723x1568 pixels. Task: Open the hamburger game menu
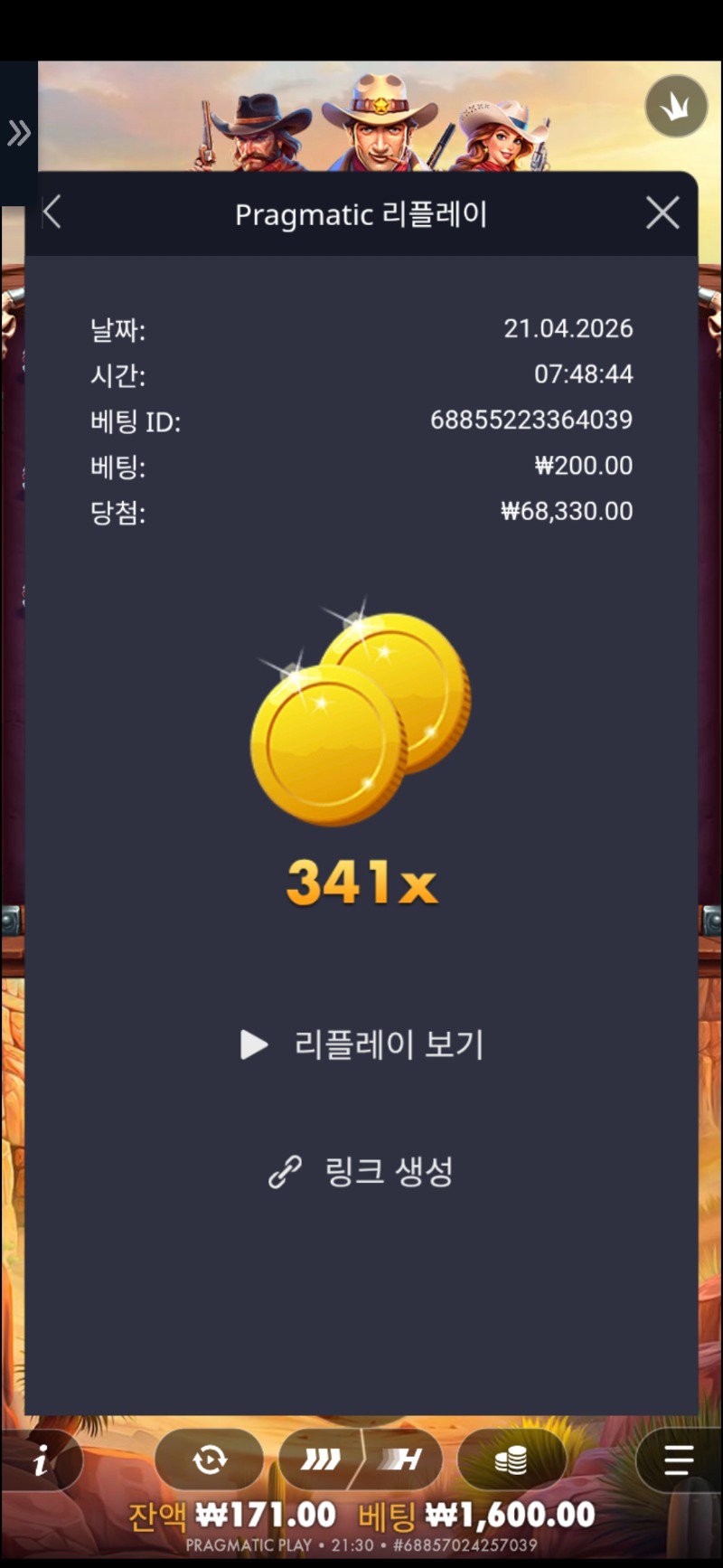(678, 1459)
